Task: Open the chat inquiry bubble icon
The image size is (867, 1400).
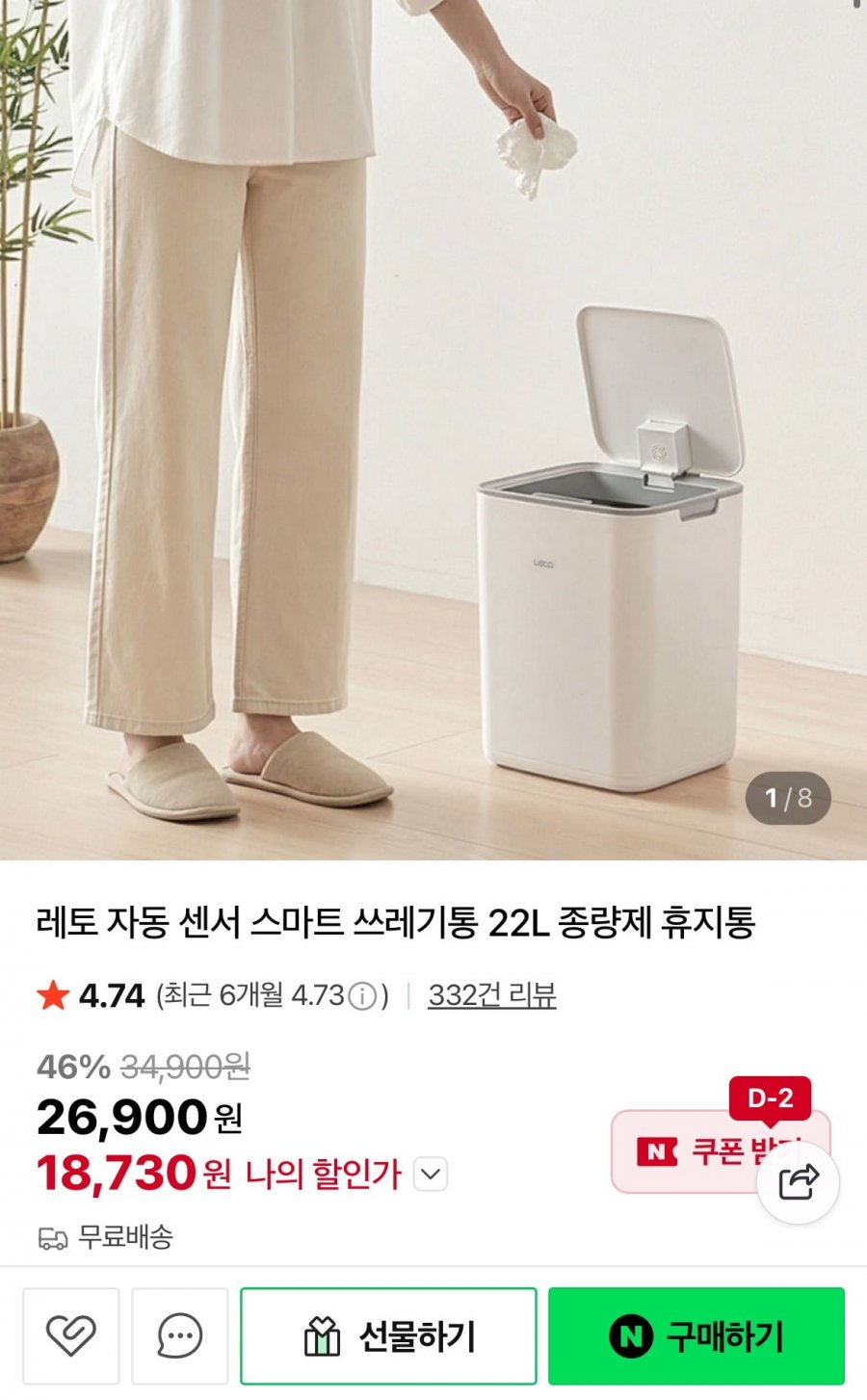Action: click(179, 1335)
